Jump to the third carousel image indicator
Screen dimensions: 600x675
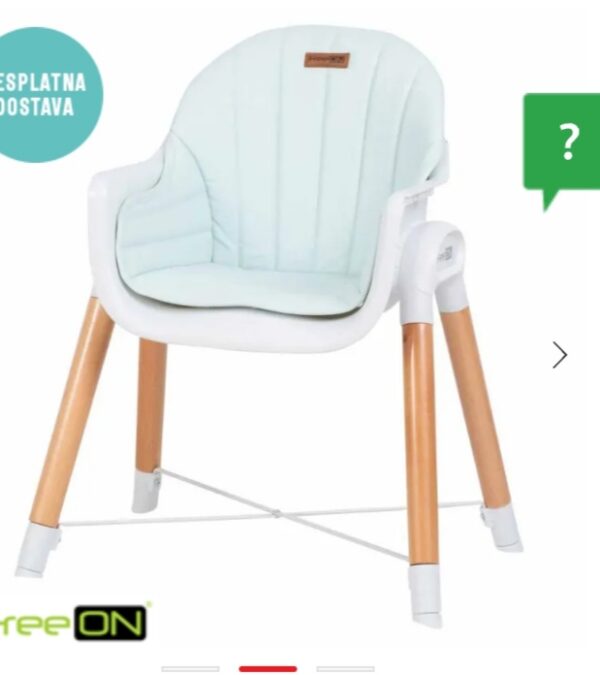click(345, 668)
